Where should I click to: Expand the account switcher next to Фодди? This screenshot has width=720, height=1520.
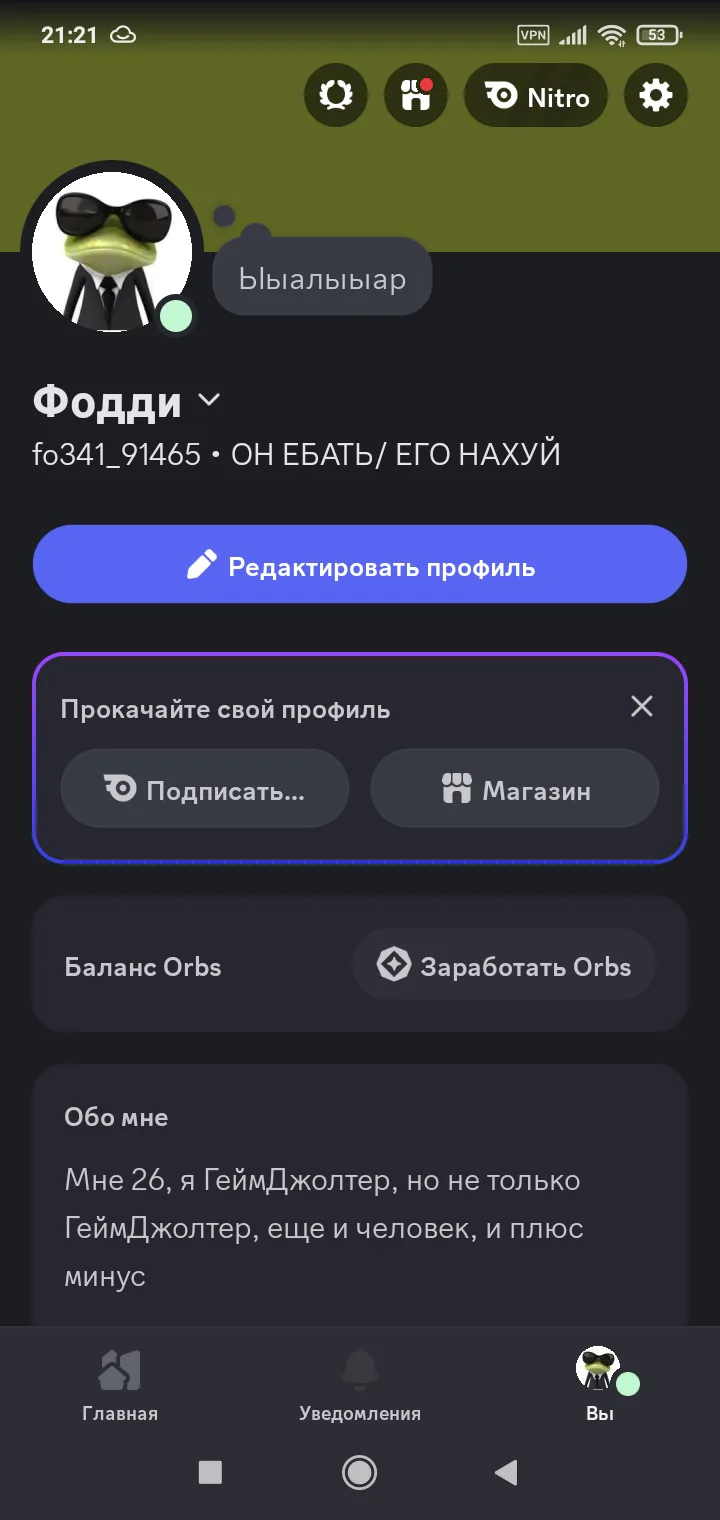pos(208,401)
